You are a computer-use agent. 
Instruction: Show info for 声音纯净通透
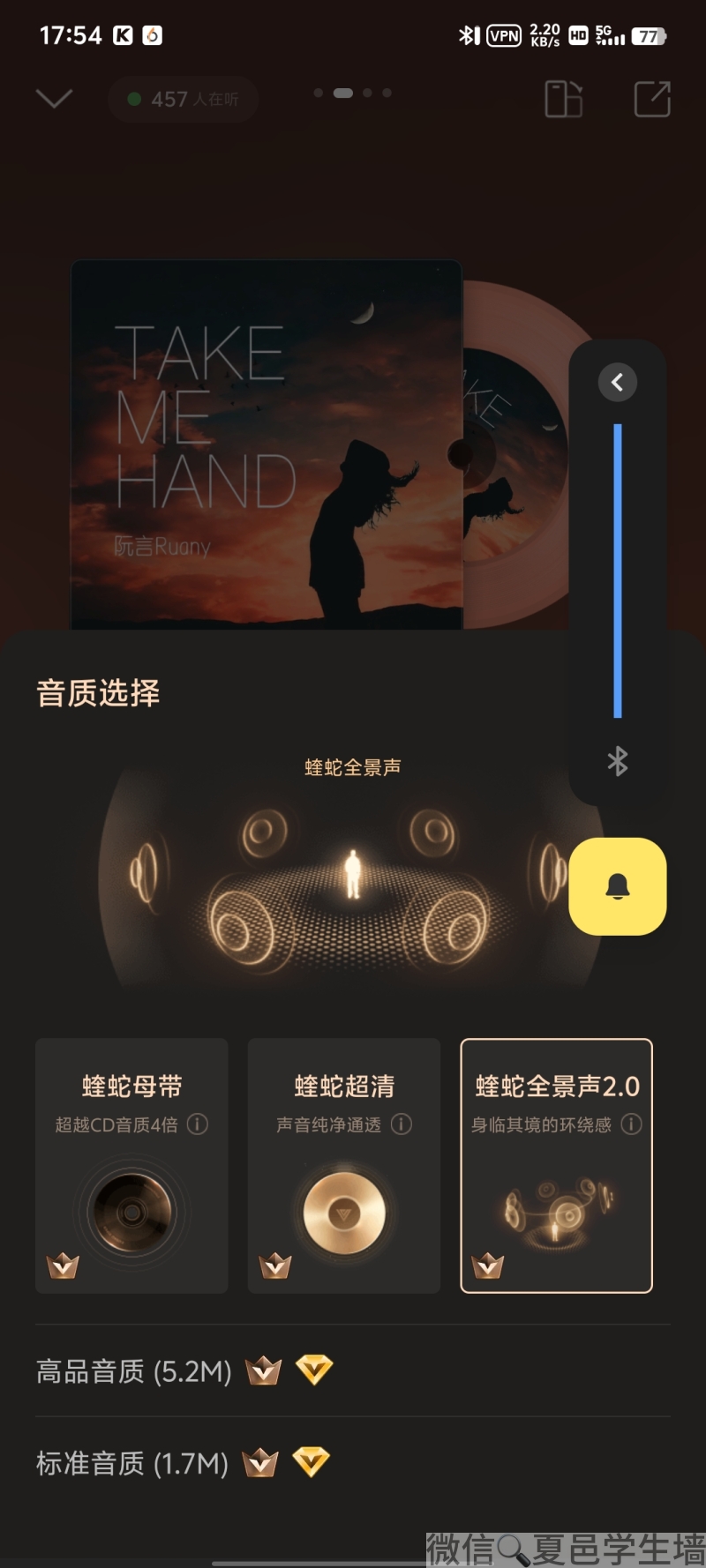tap(402, 1124)
